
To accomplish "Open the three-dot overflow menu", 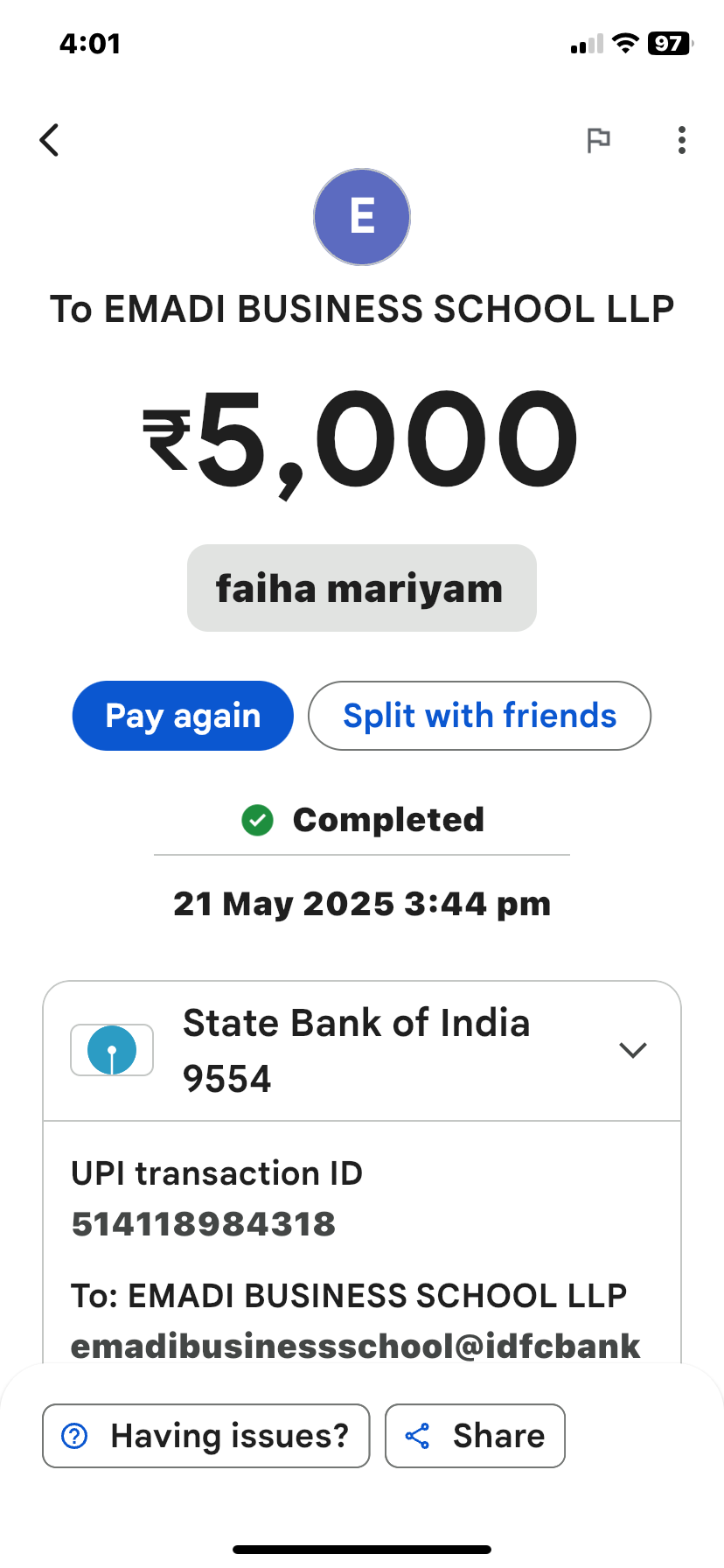I will pyautogui.click(x=681, y=140).
